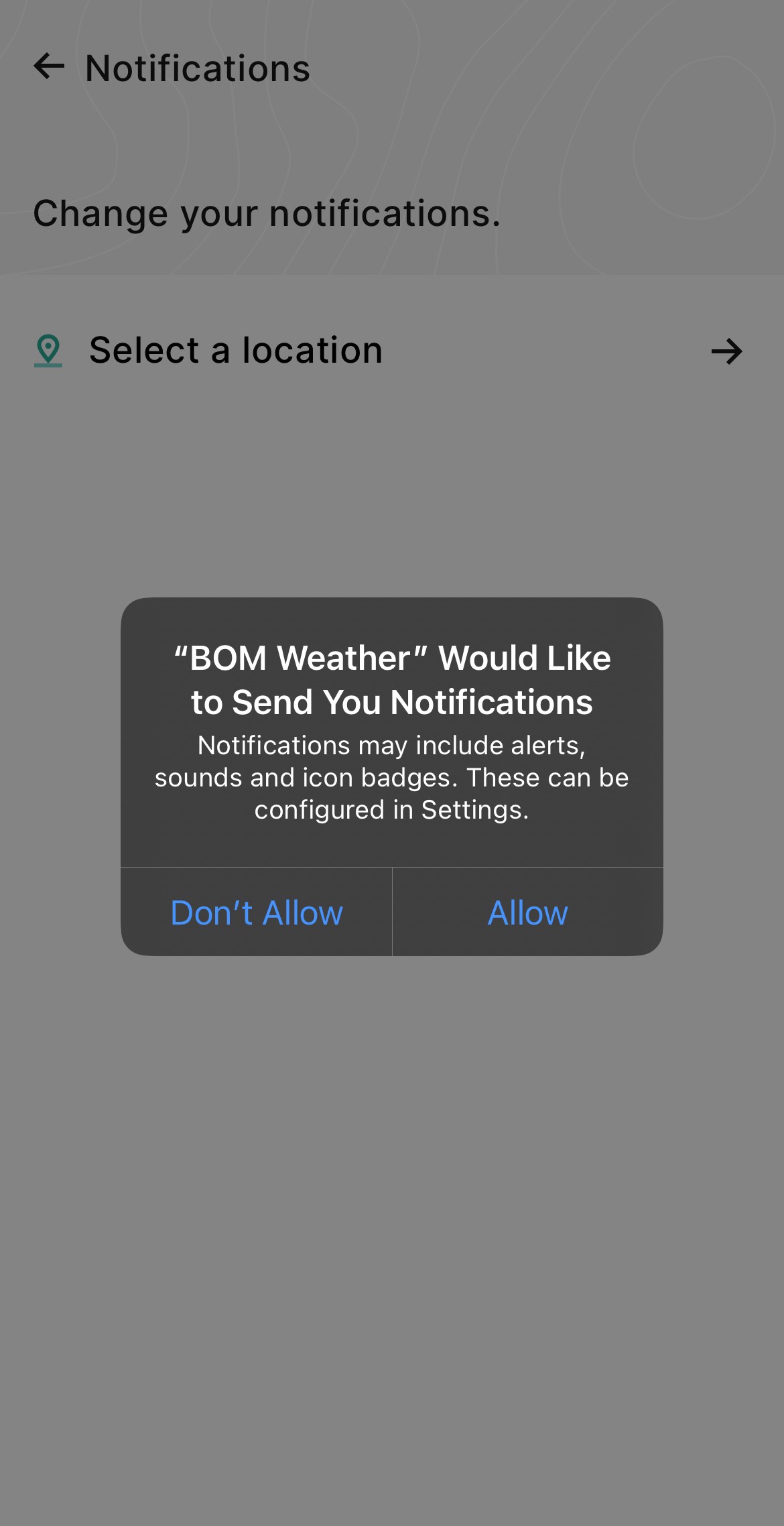Go back from the Notifications screen
This screenshot has height=1526, width=784.
[49, 66]
